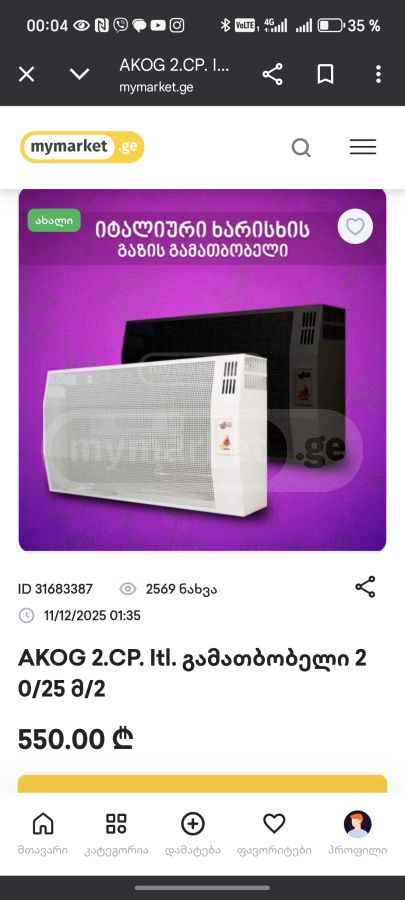Share this listing next to the ID
Image resolution: width=405 pixels, height=900 pixels.
coord(365,587)
